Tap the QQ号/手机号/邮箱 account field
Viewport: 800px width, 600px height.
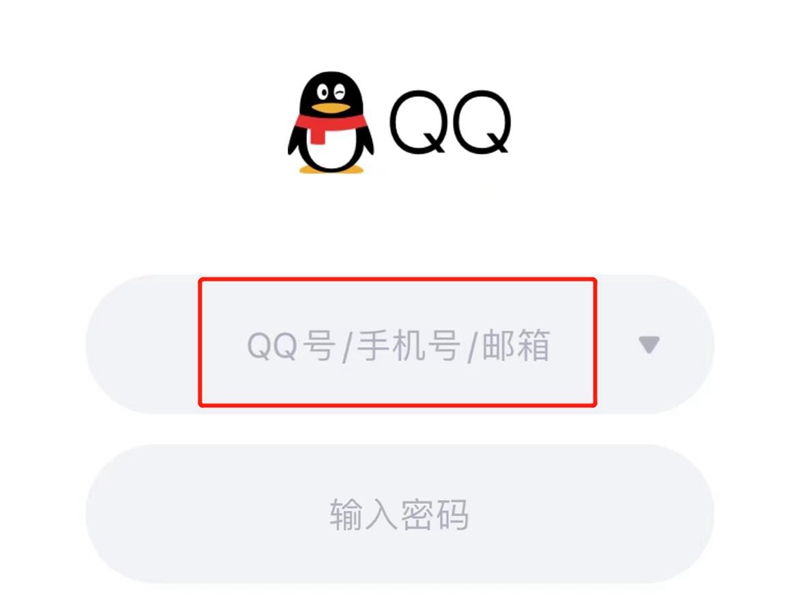pyautogui.click(x=398, y=346)
